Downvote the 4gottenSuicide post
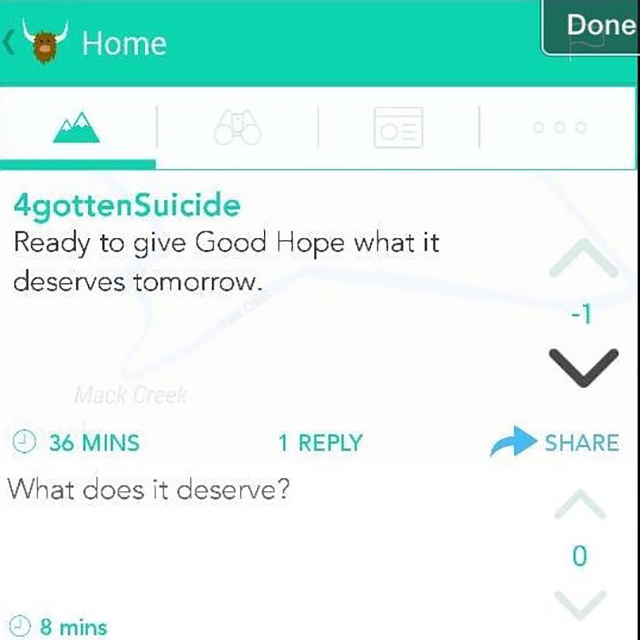This screenshot has width=640, height=640. [584, 367]
